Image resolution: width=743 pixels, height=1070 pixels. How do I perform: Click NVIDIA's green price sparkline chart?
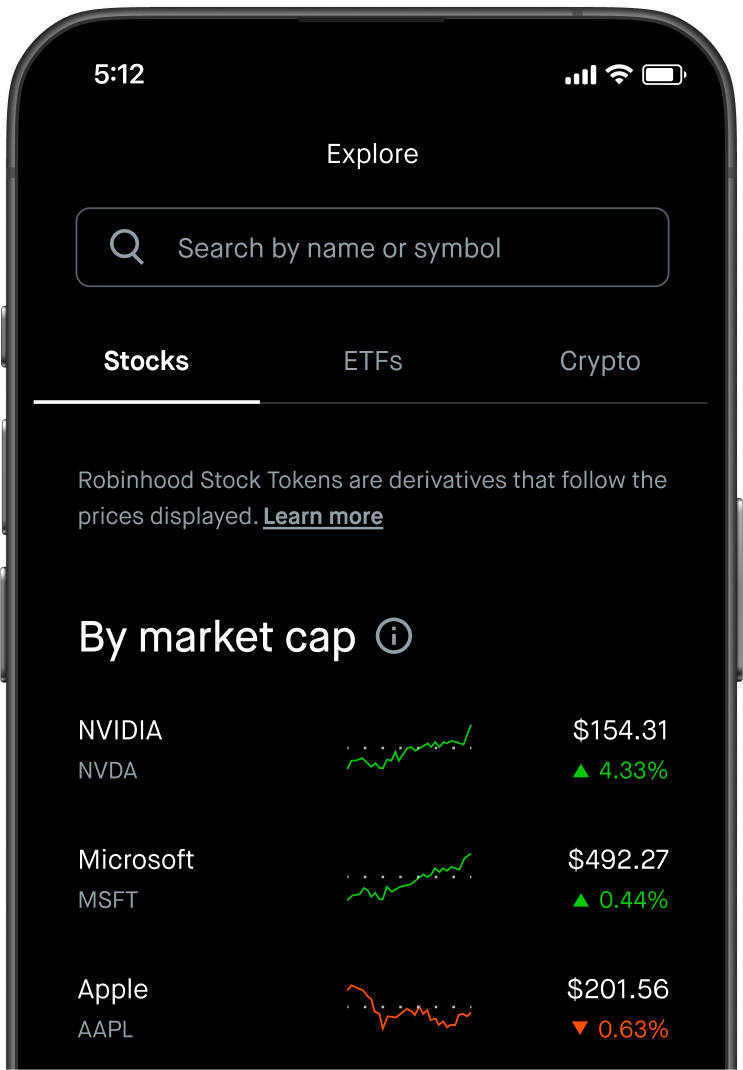tap(409, 748)
